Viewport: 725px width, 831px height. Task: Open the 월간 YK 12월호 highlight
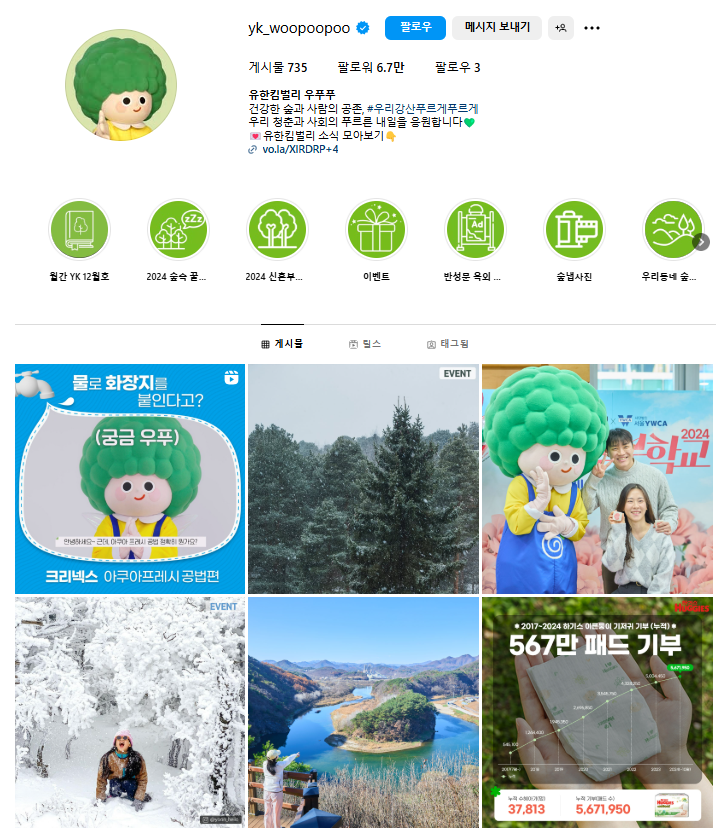click(x=80, y=229)
